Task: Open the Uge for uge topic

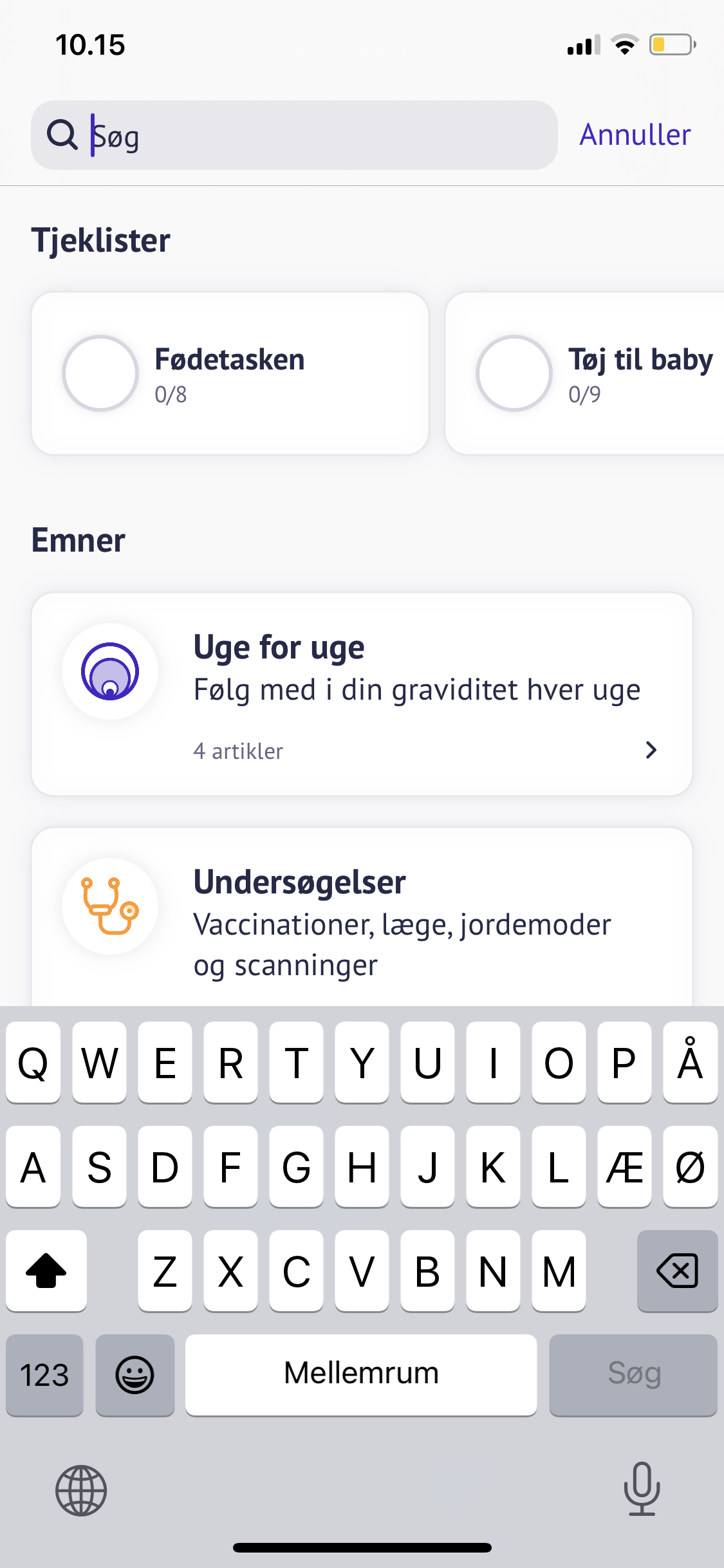Action: pyautogui.click(x=362, y=694)
